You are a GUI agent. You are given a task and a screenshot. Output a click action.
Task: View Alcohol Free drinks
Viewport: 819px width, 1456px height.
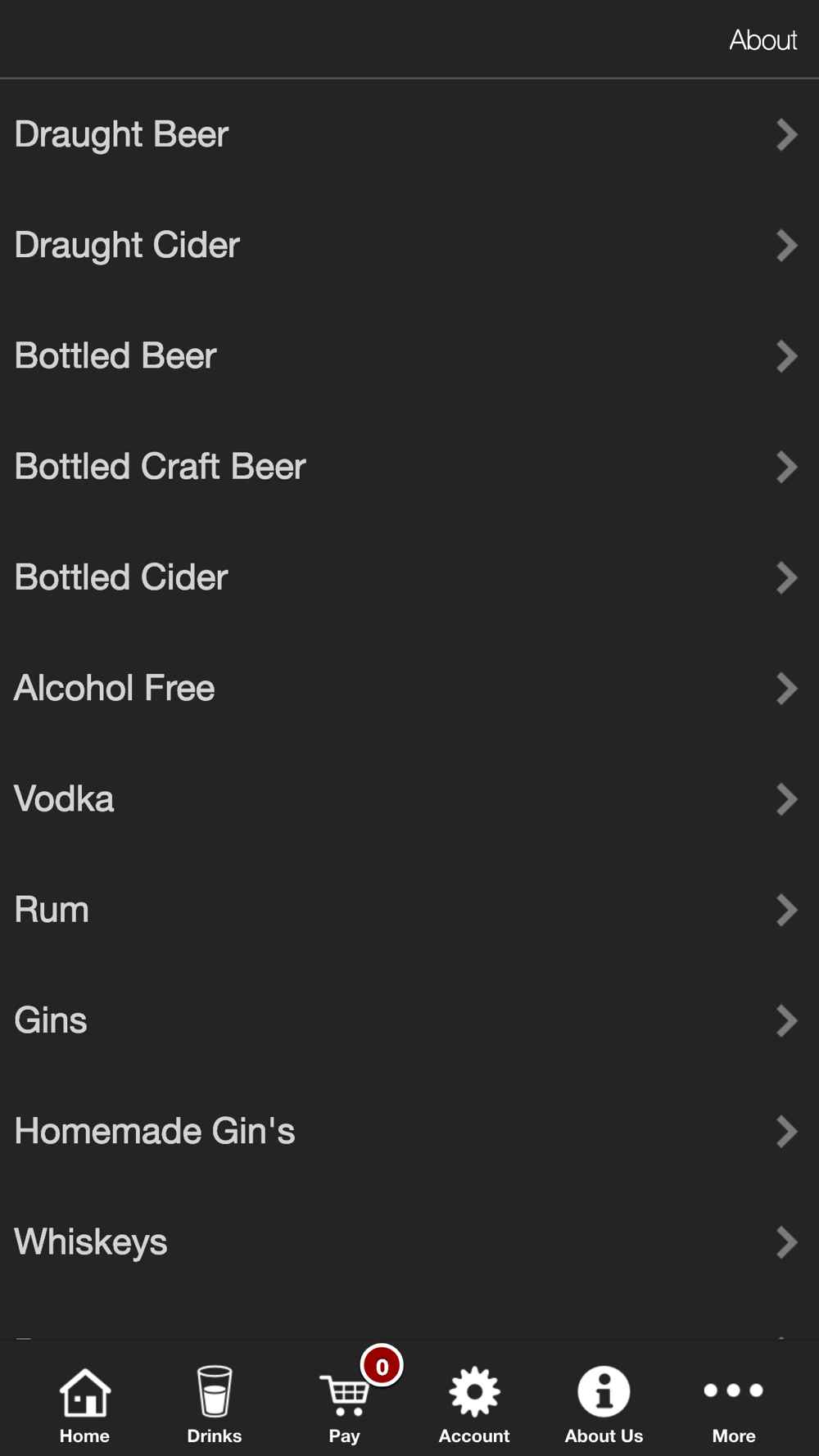click(x=409, y=688)
